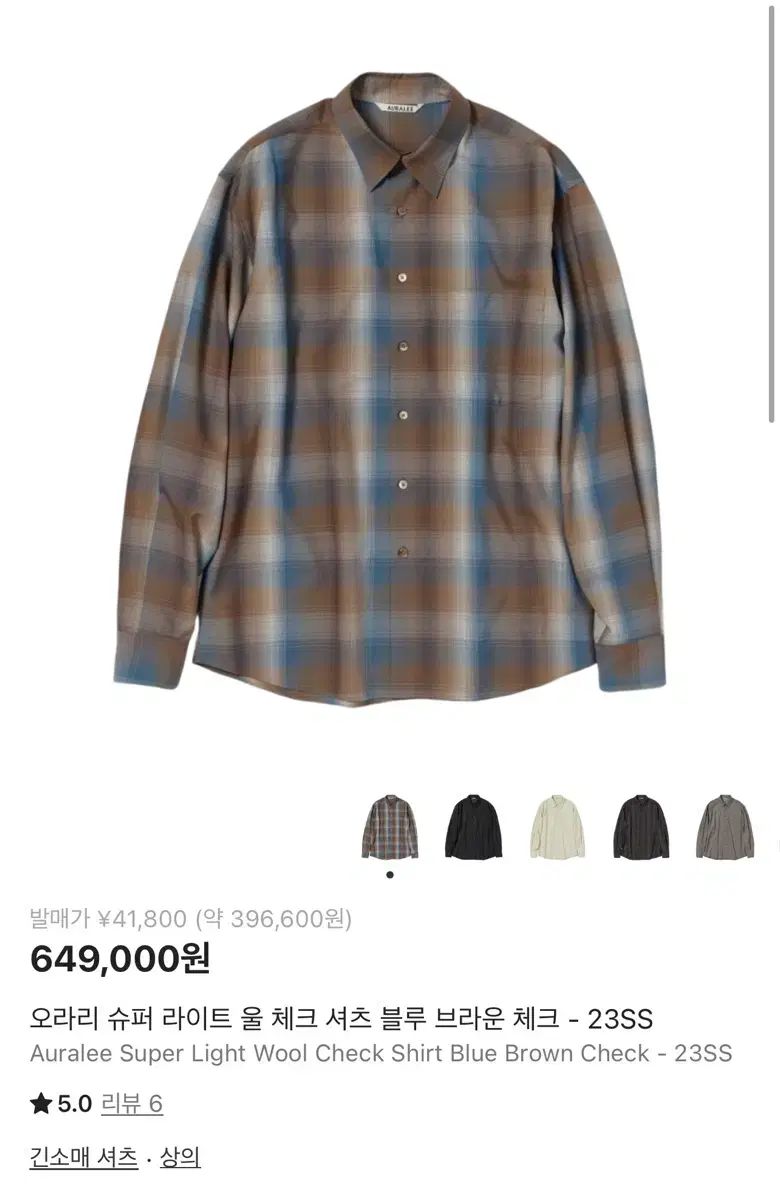The width and height of the screenshot is (780, 1200).
Task: Click the page indicator dot below the color thumbnails
Action: tap(389, 874)
